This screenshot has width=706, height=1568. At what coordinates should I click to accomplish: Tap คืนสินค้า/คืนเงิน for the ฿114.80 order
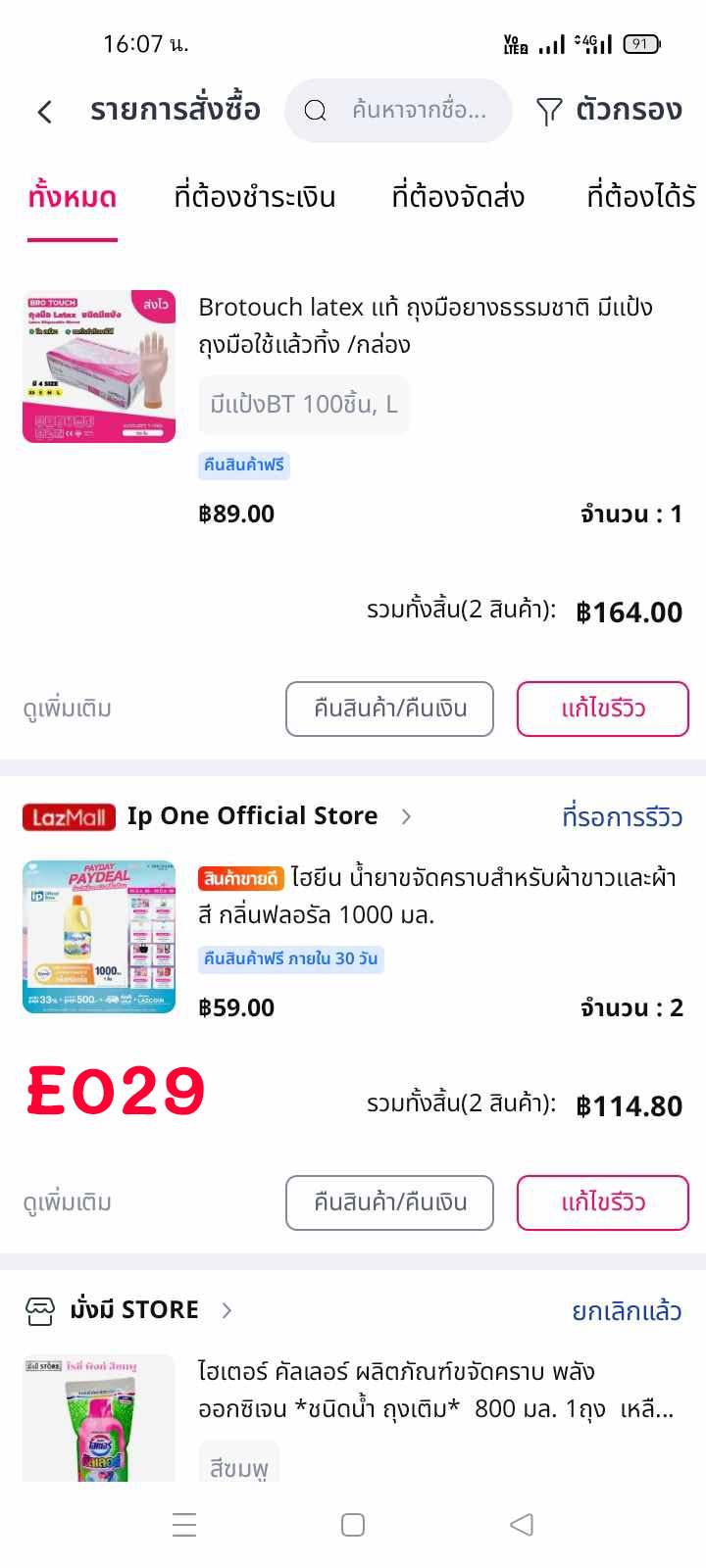pyautogui.click(x=389, y=1202)
